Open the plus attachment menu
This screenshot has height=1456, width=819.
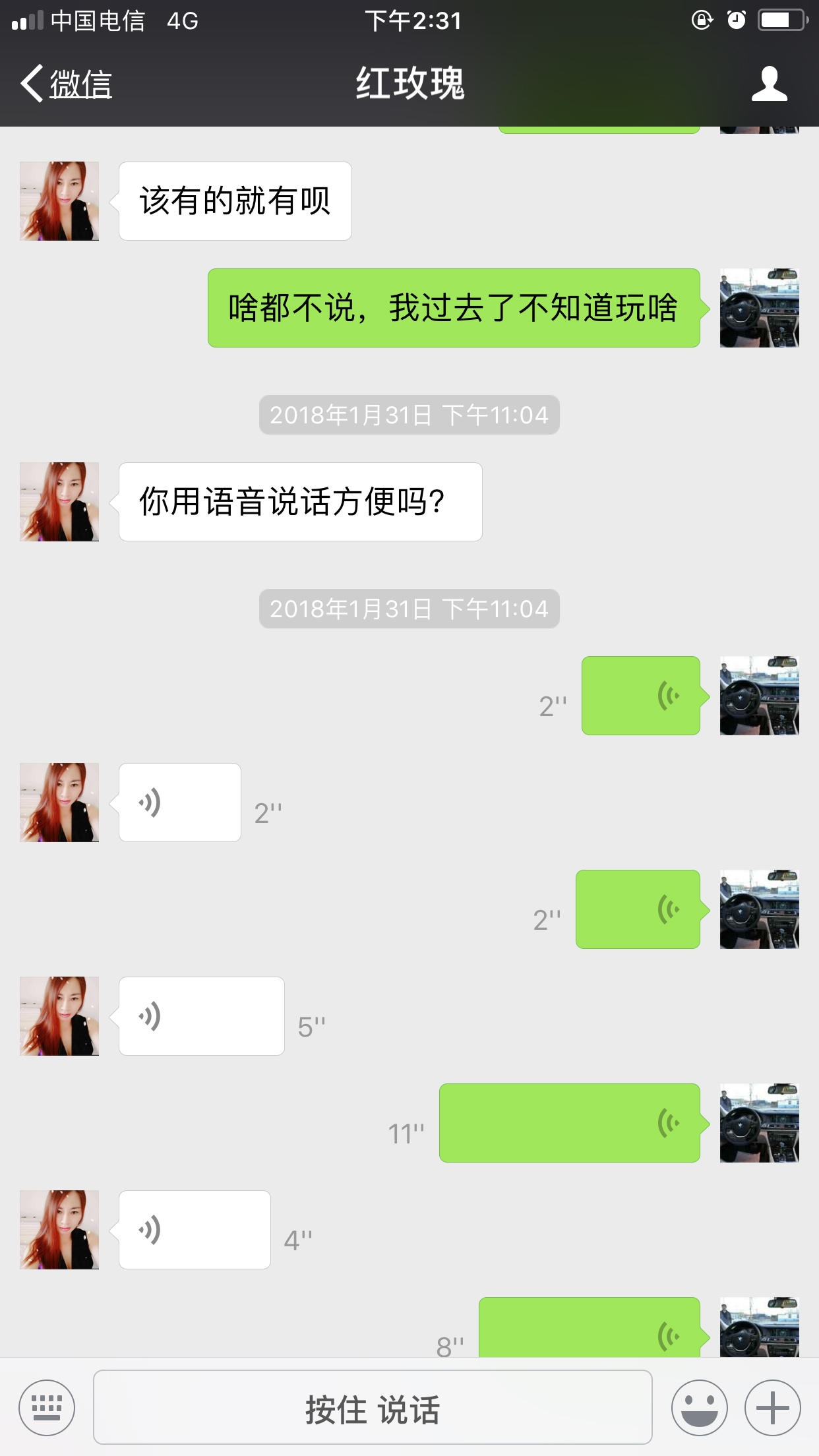(772, 1407)
